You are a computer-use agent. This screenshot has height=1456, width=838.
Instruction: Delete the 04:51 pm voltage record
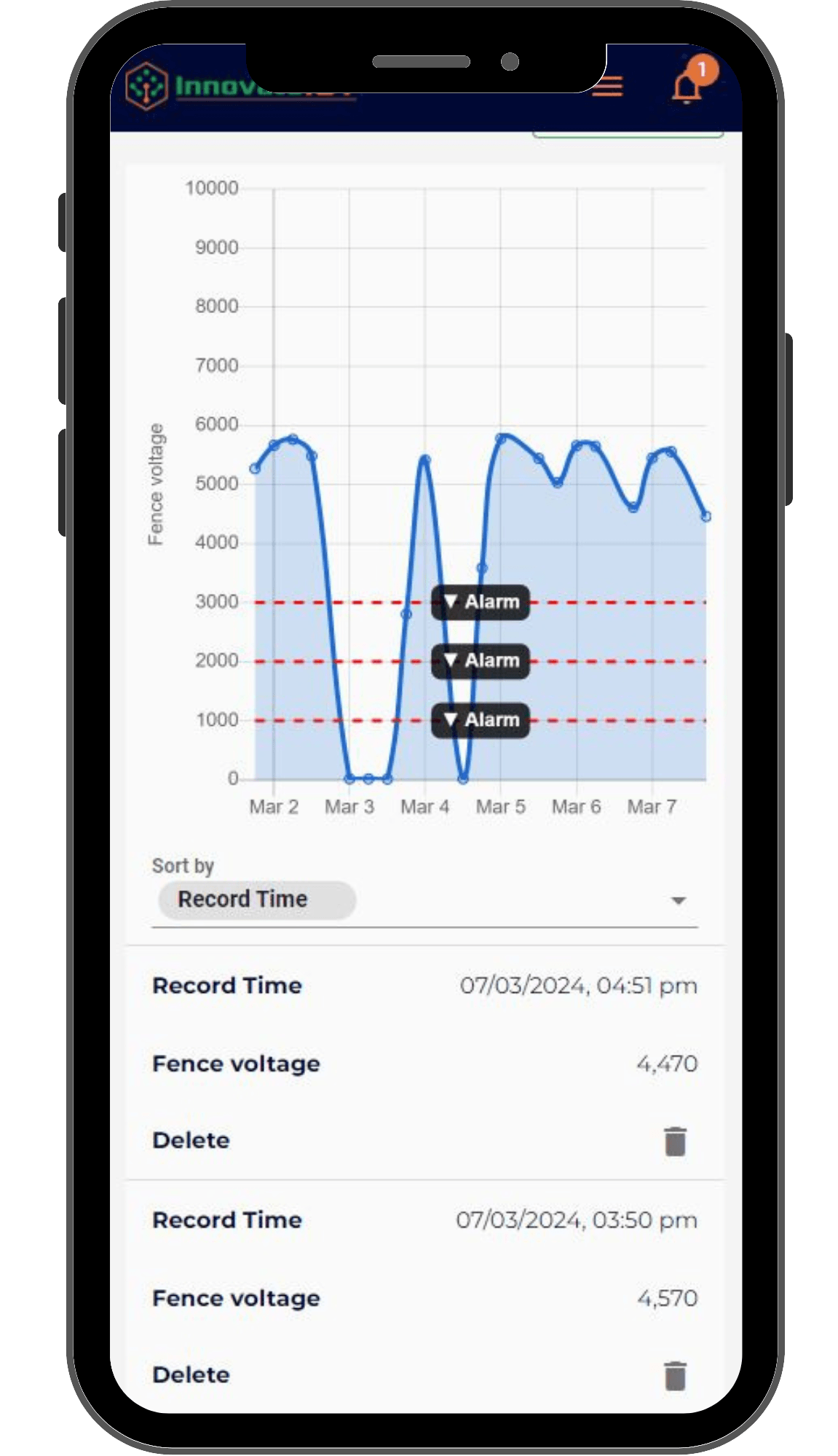675,1141
